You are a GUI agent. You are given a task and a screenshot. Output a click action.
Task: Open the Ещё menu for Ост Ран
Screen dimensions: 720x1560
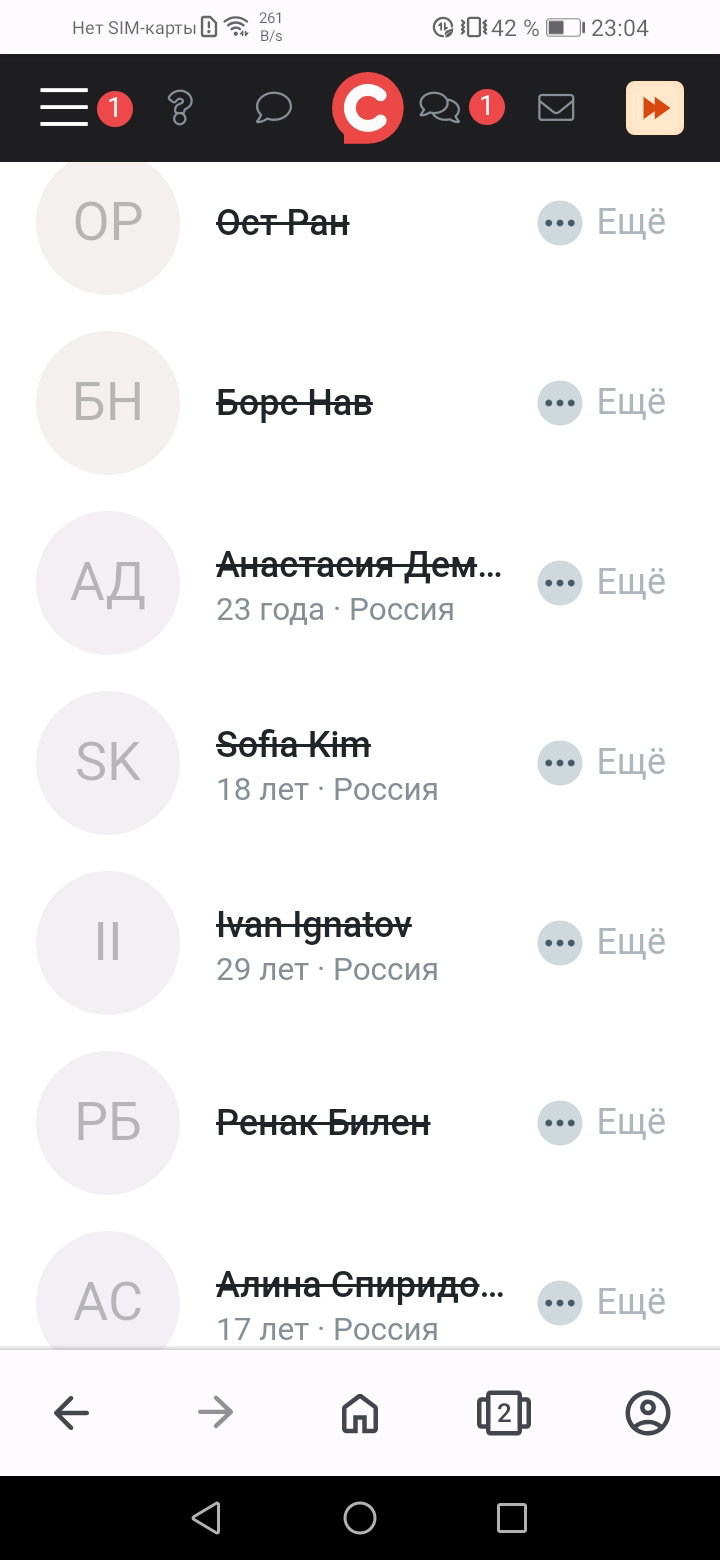(x=601, y=222)
